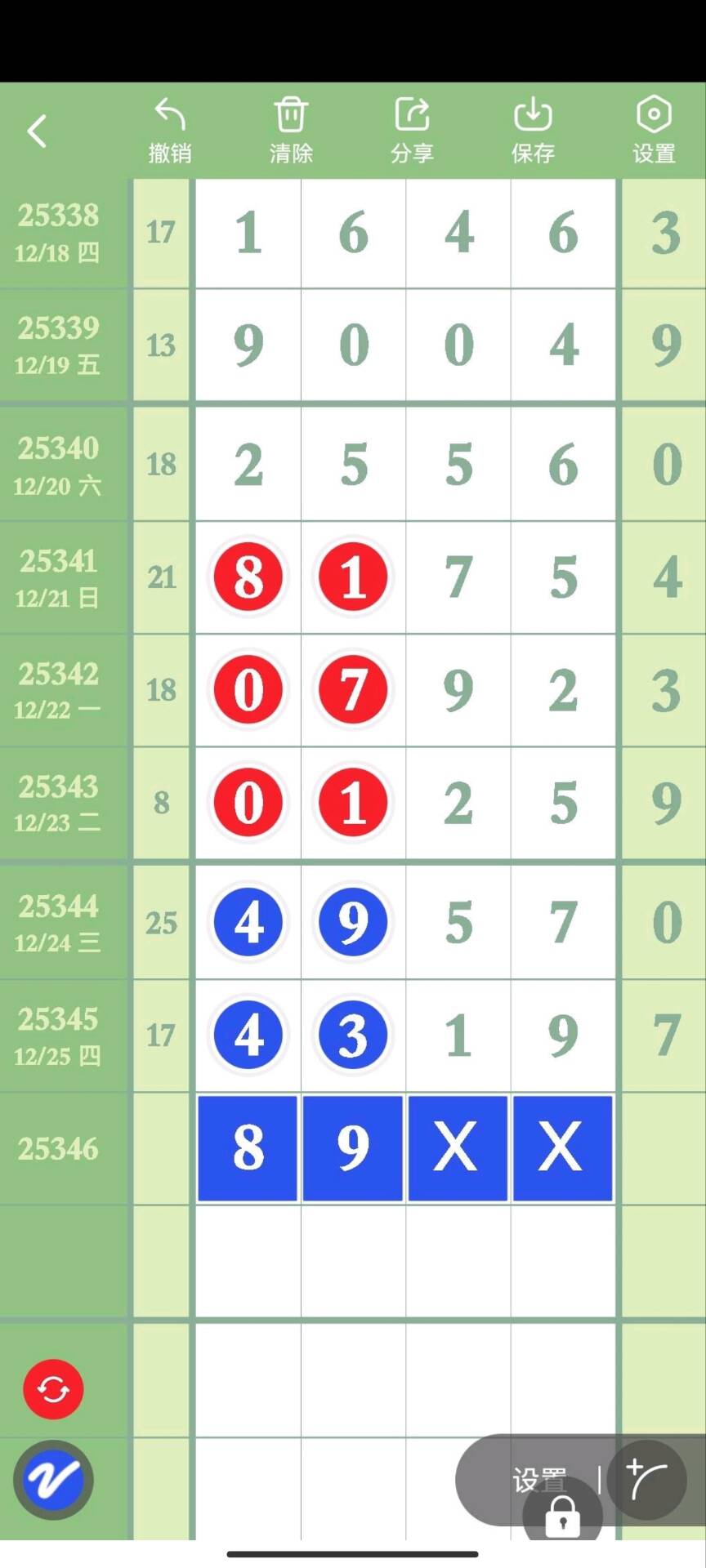
Task: Tap the lock icon at the bottom
Action: pyautogui.click(x=562, y=1516)
